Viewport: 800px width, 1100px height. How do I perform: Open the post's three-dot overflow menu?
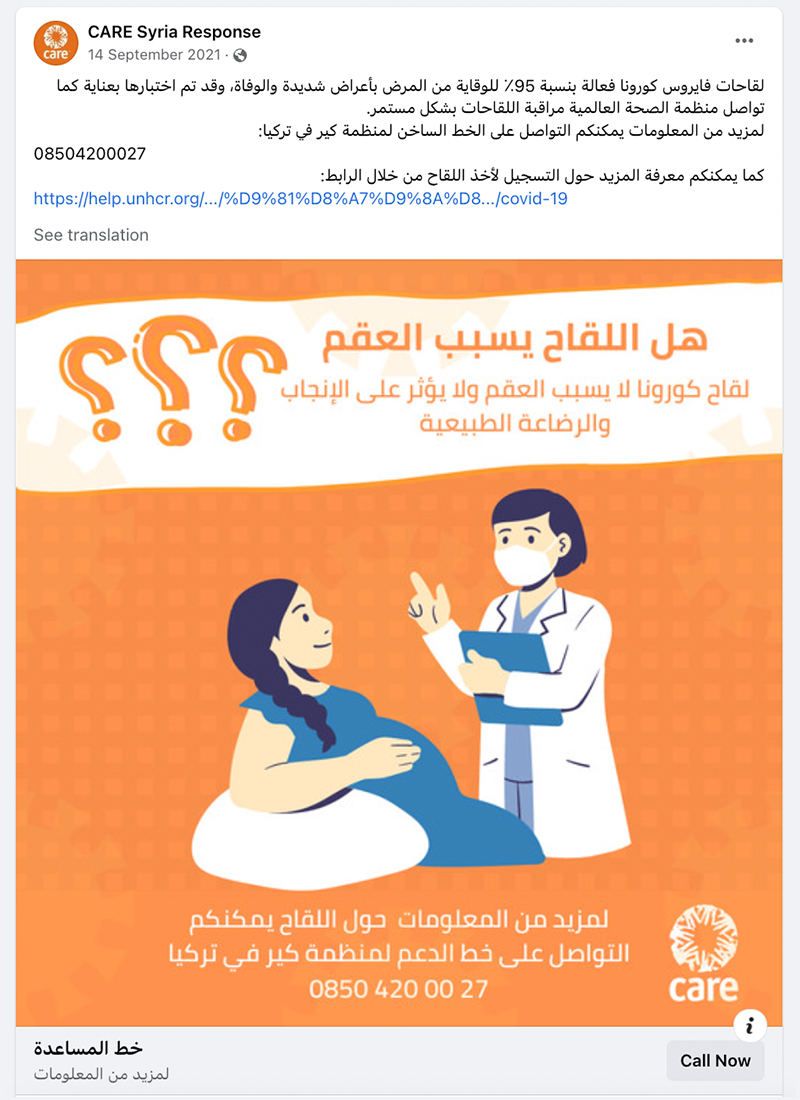(x=744, y=41)
